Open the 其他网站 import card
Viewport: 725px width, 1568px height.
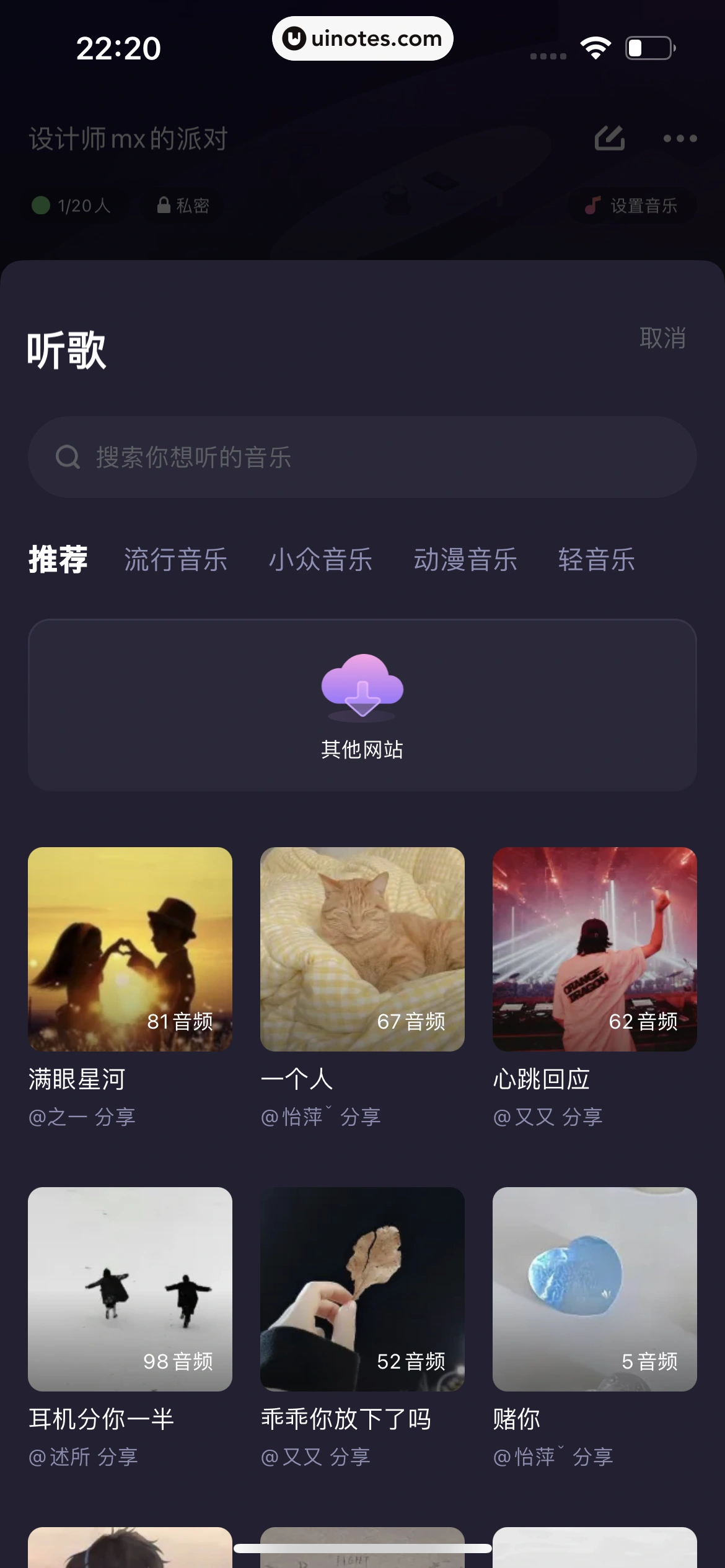coord(362,705)
